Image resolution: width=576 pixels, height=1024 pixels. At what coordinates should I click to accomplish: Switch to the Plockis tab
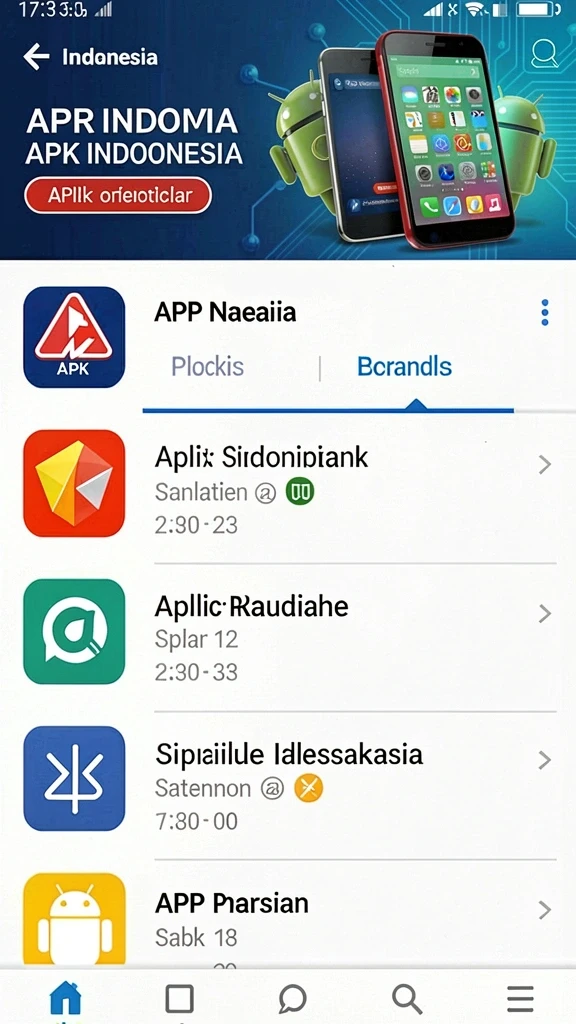[207, 366]
